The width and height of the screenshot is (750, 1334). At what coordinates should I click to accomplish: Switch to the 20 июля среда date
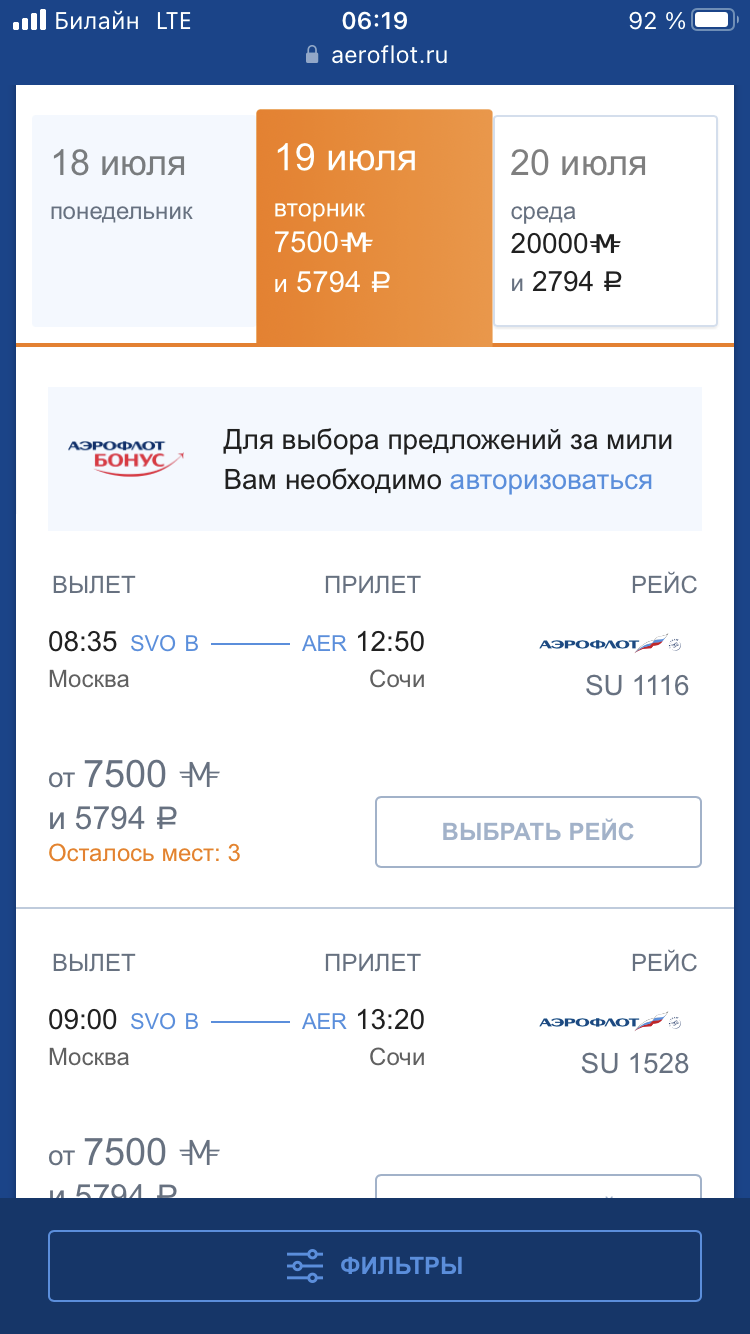click(605, 220)
